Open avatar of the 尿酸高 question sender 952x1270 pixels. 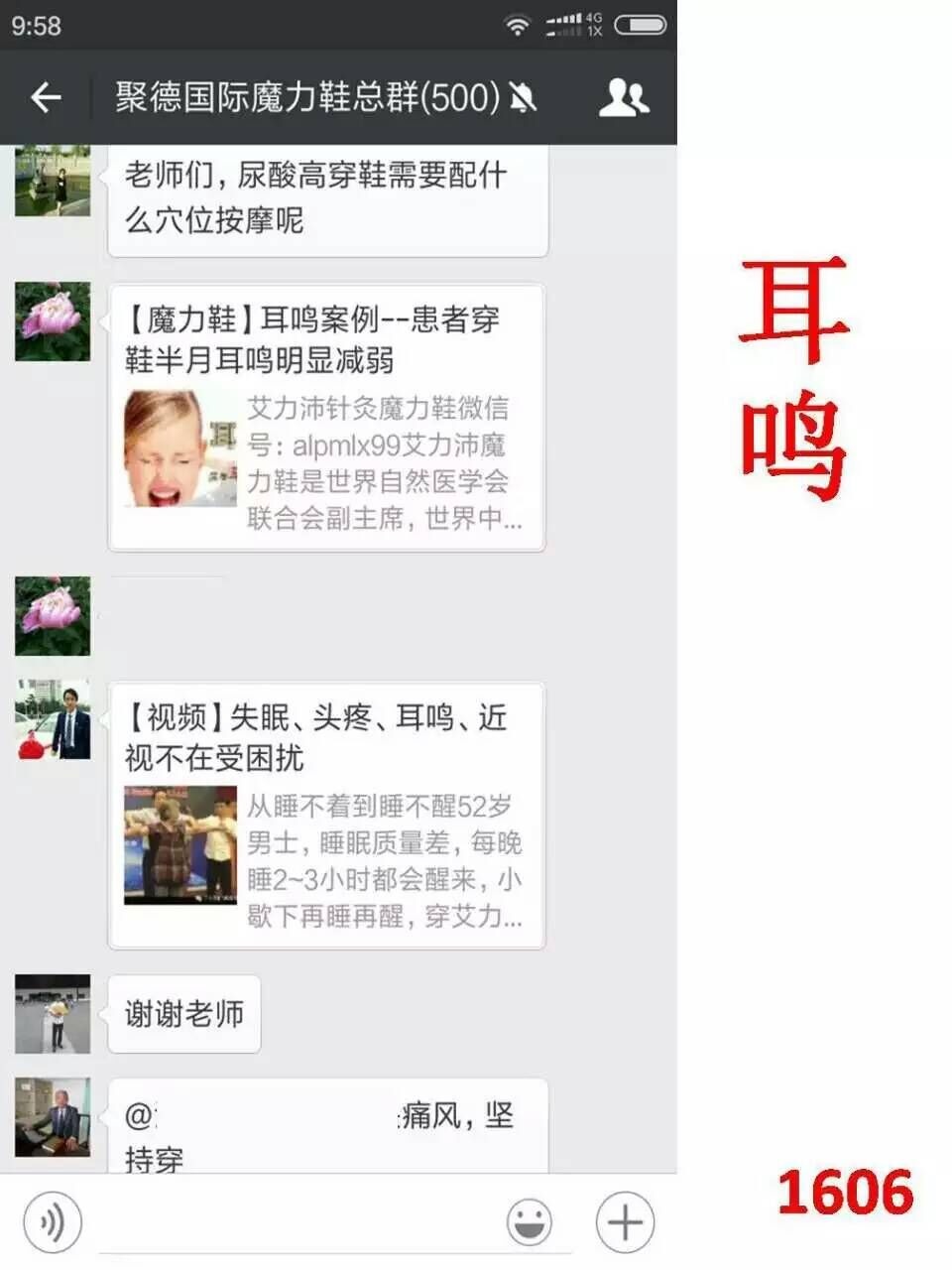53,182
